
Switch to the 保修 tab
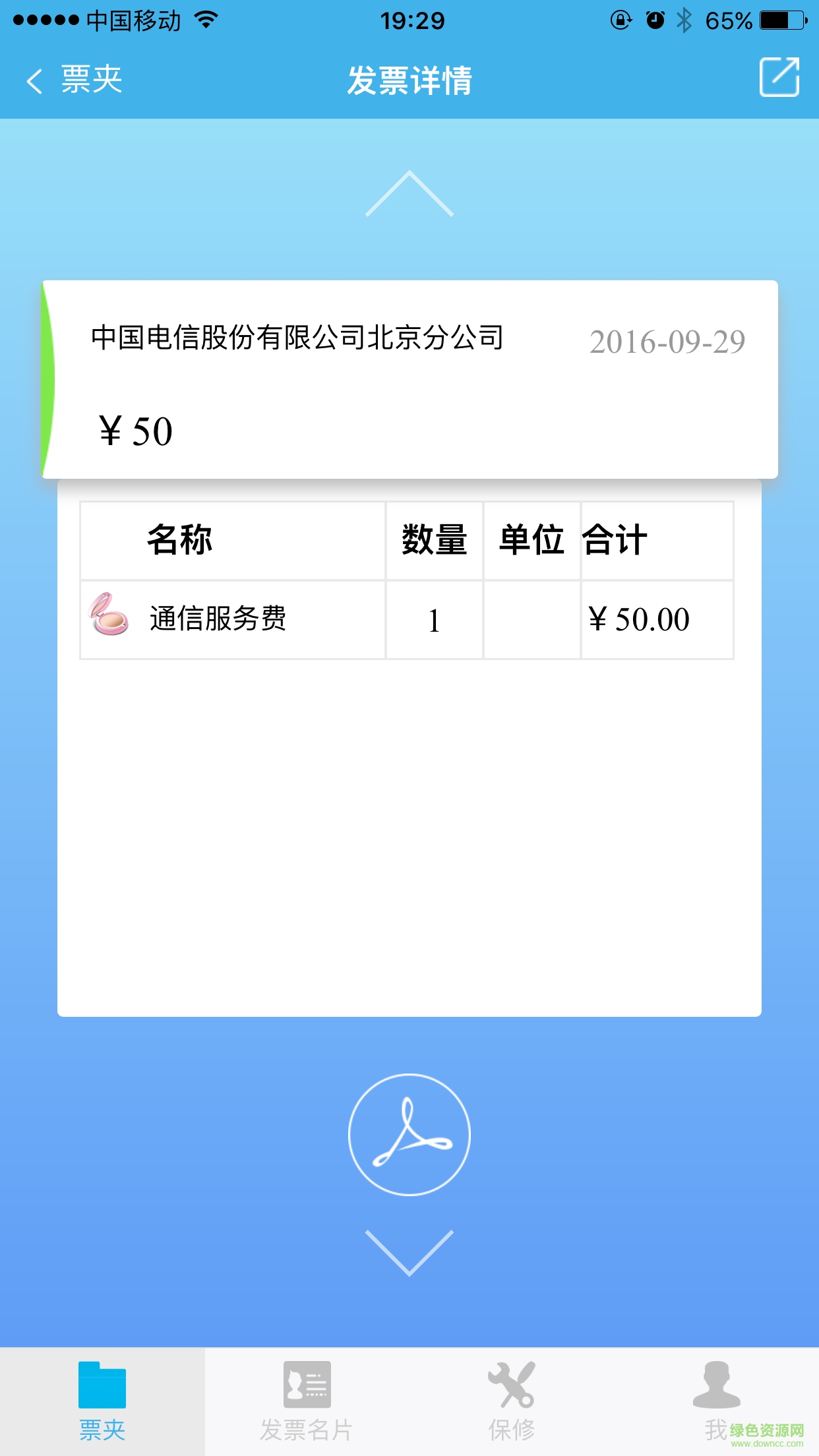pyautogui.click(x=512, y=1405)
